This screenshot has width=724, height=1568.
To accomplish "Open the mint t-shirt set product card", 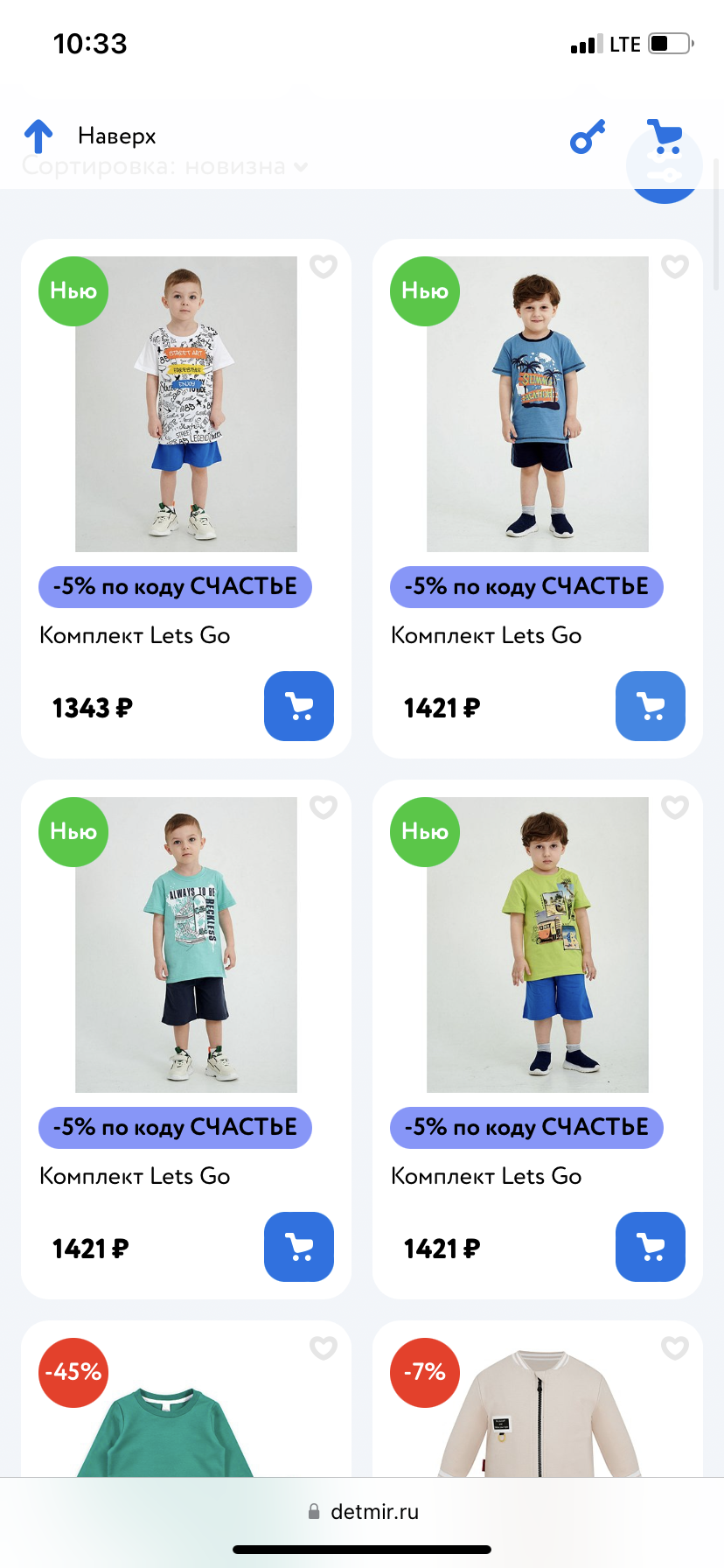I will [x=185, y=945].
